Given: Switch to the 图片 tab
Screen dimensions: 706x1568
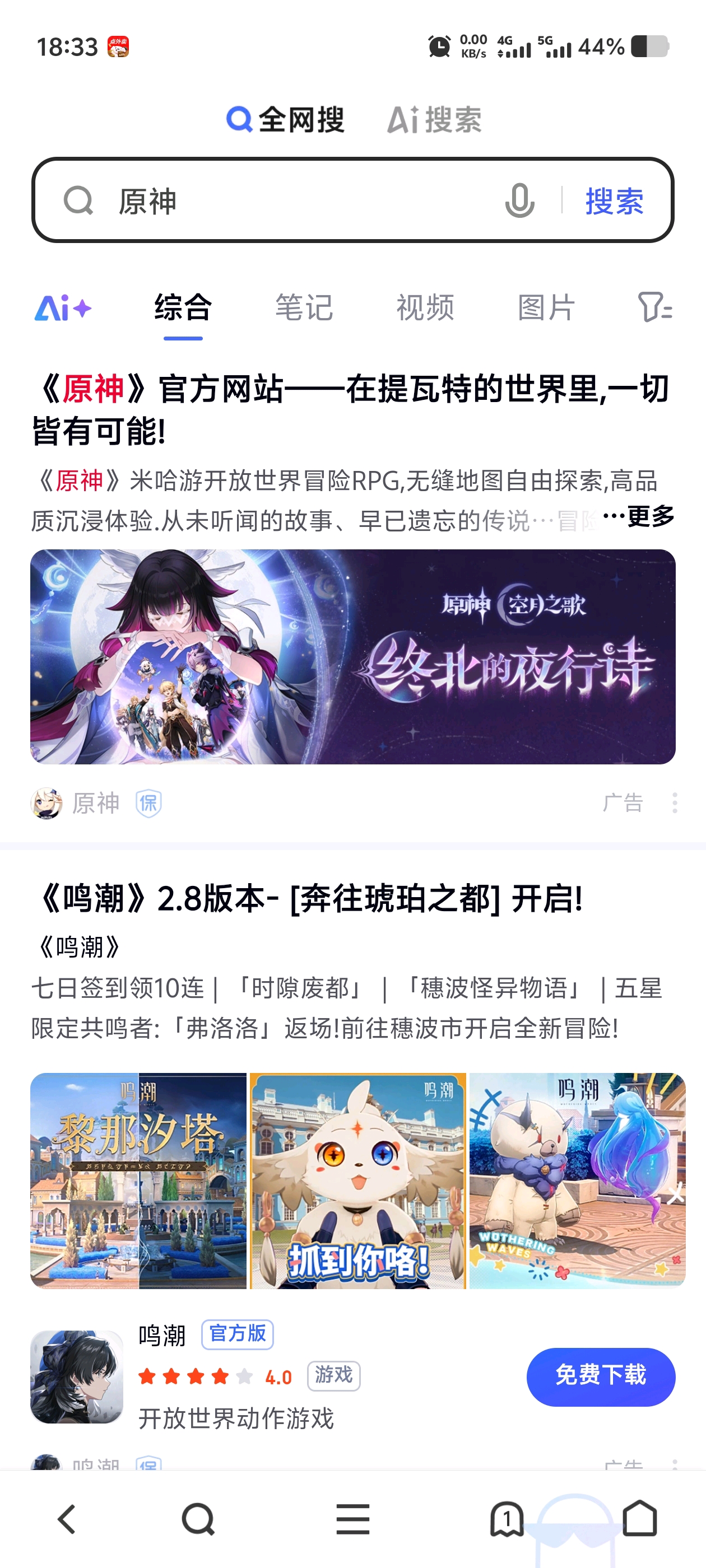Looking at the screenshot, I should tap(546, 308).
